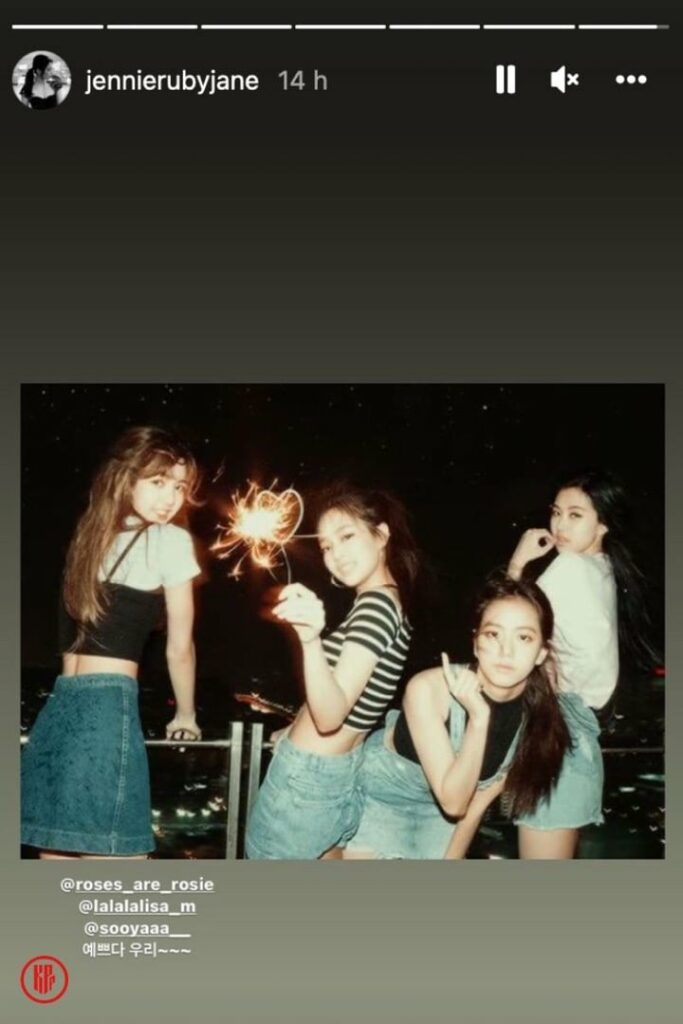This screenshot has width=683, height=1024.
Task: Open jennierubyjane's profile picture
Action: [x=42, y=80]
